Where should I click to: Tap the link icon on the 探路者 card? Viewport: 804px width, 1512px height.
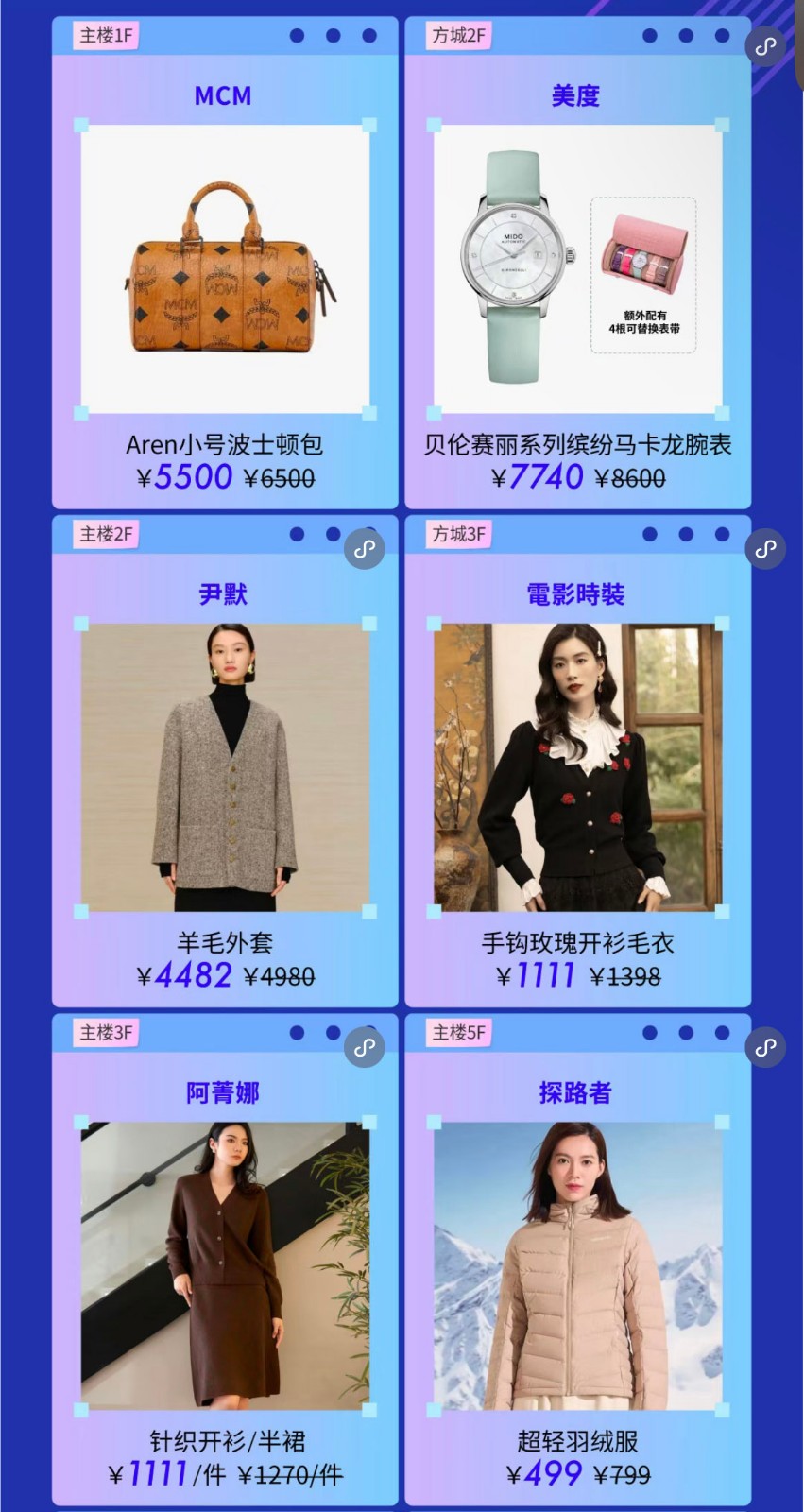pos(765,1047)
